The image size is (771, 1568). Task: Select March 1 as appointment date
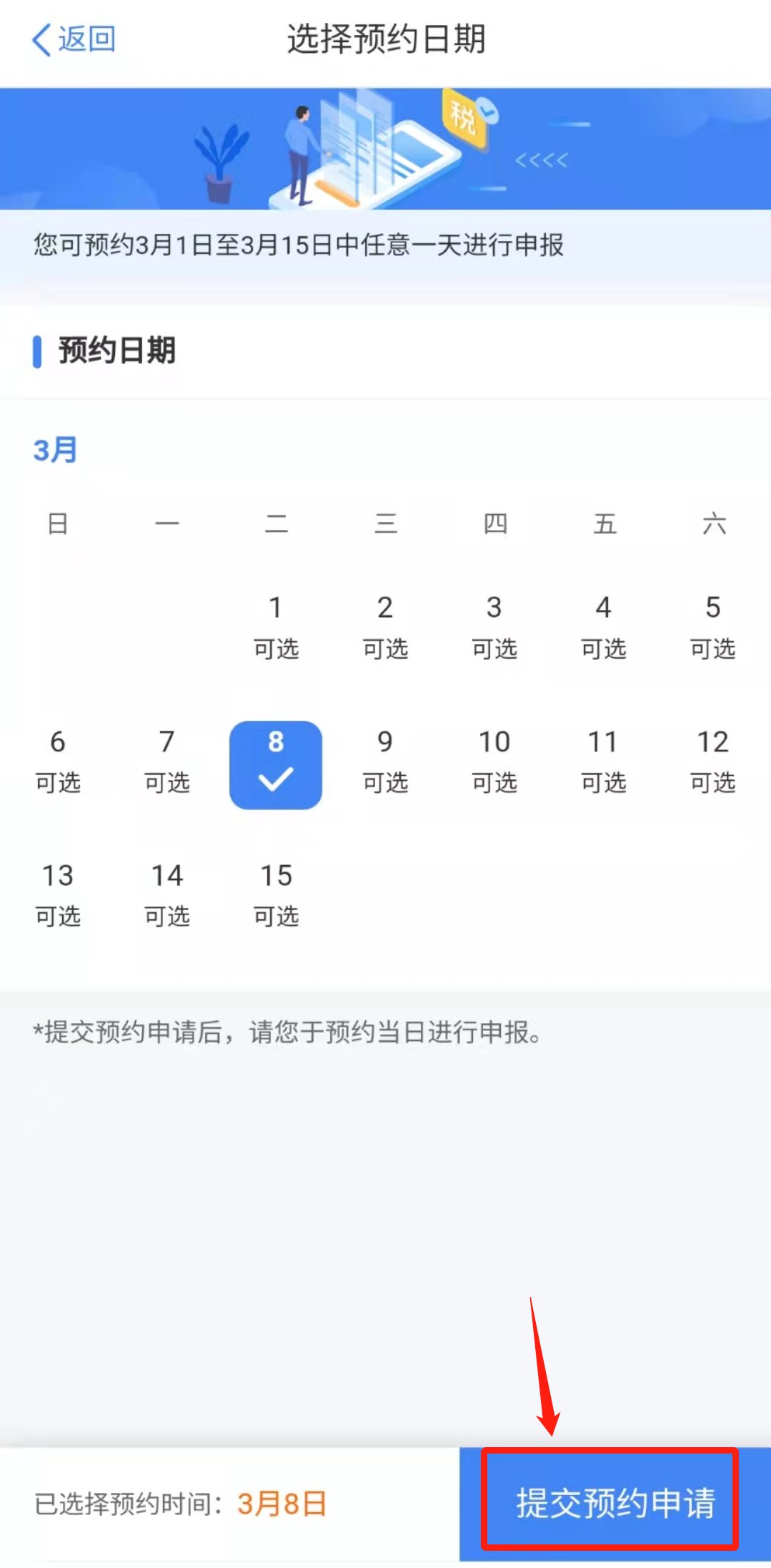point(276,626)
